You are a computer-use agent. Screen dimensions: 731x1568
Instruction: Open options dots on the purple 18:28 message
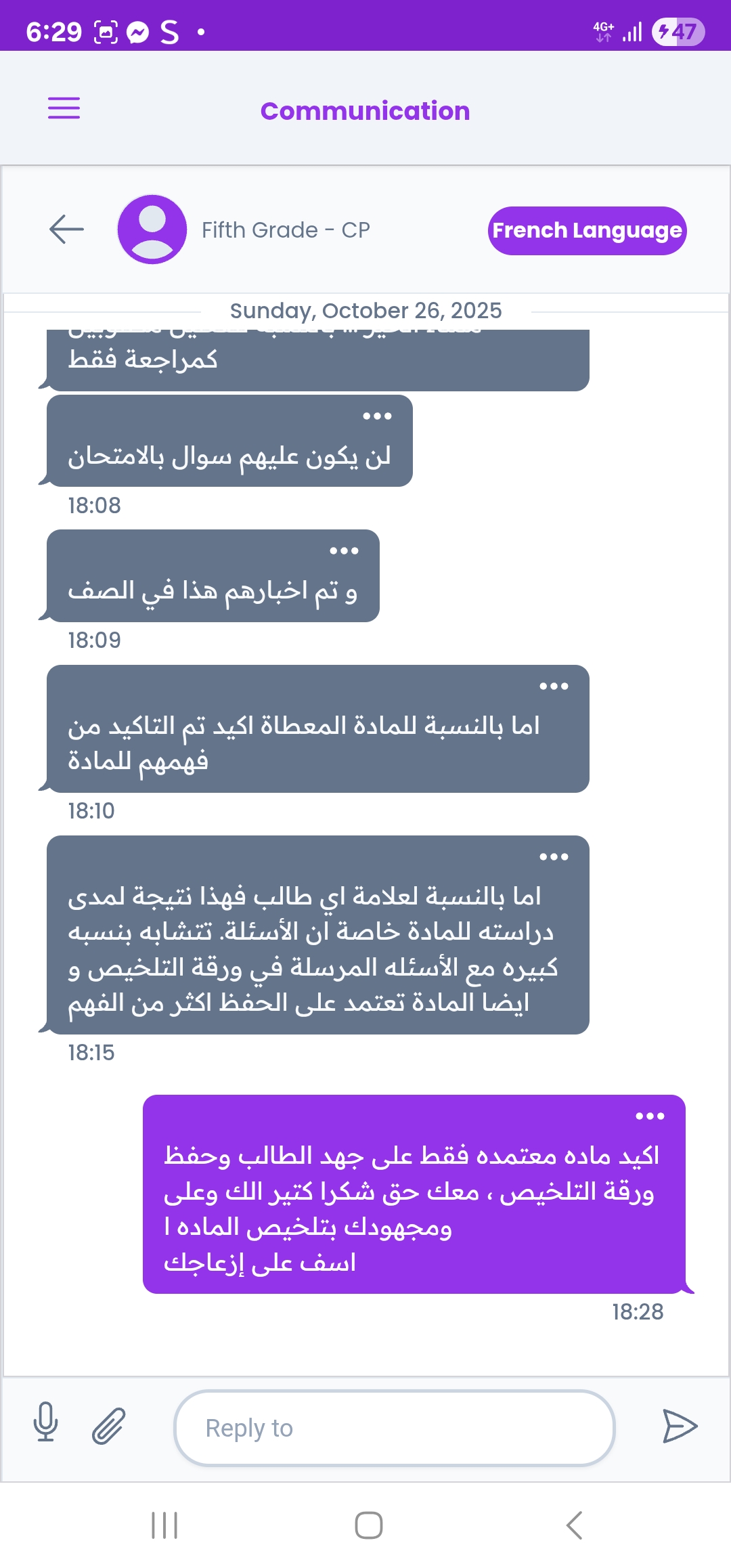[x=650, y=1116]
